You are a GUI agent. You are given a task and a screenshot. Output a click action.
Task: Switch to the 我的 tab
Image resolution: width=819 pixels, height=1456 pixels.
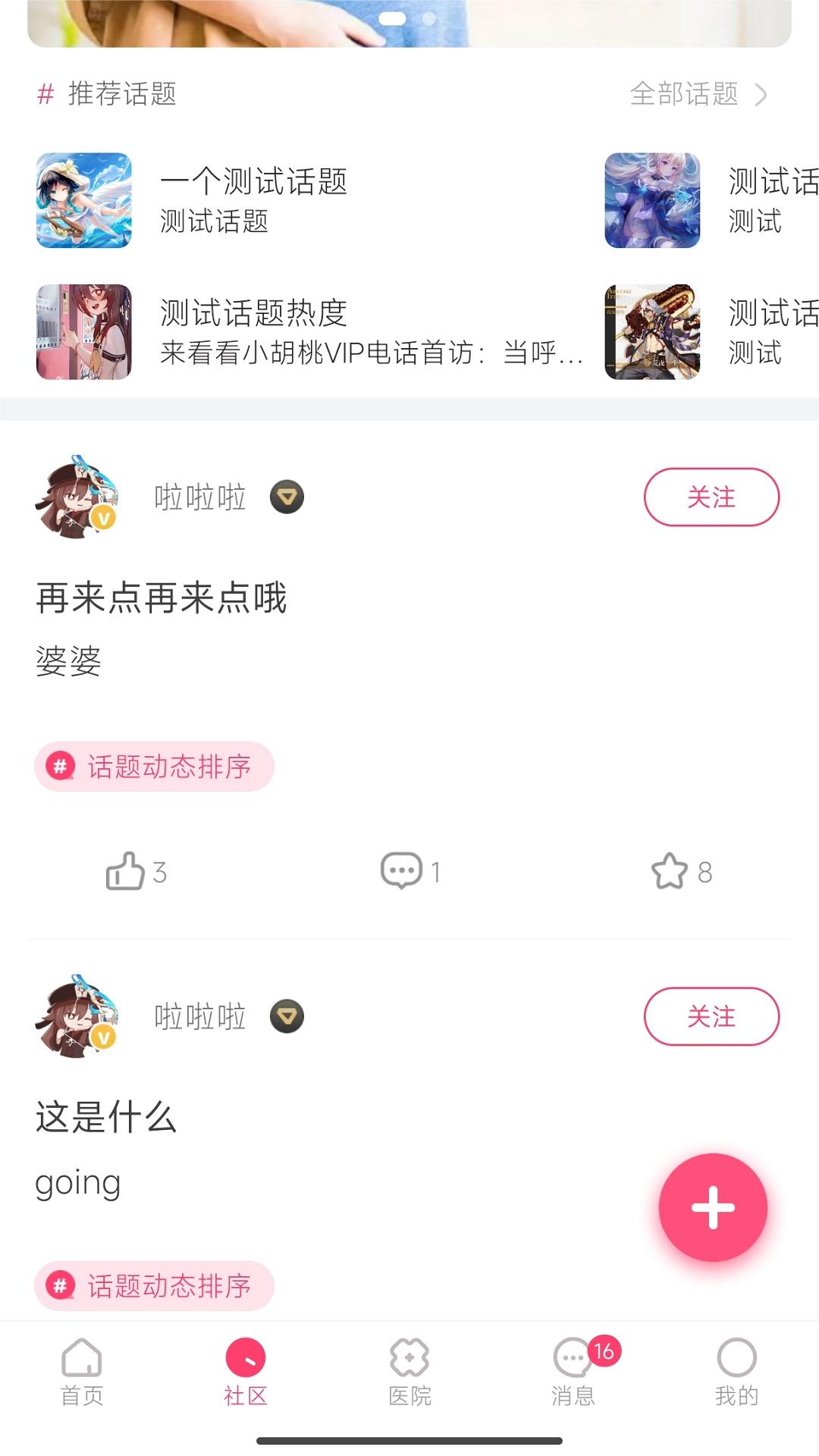[736, 1371]
